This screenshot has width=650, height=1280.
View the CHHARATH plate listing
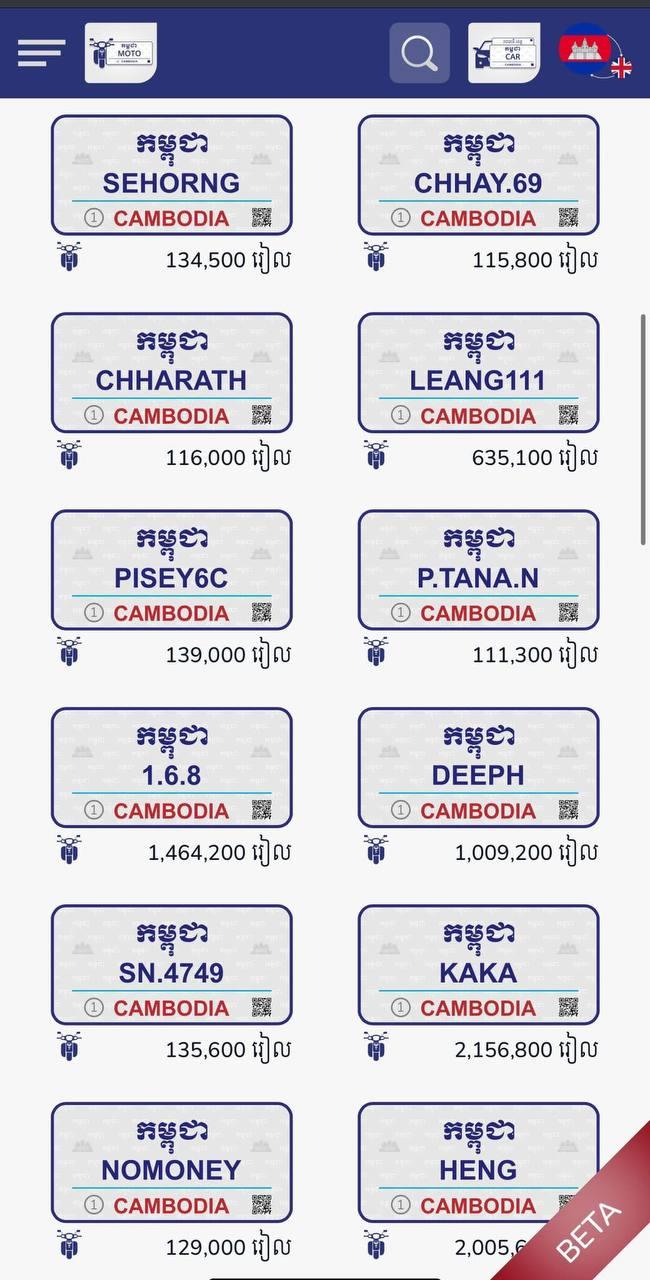click(172, 373)
